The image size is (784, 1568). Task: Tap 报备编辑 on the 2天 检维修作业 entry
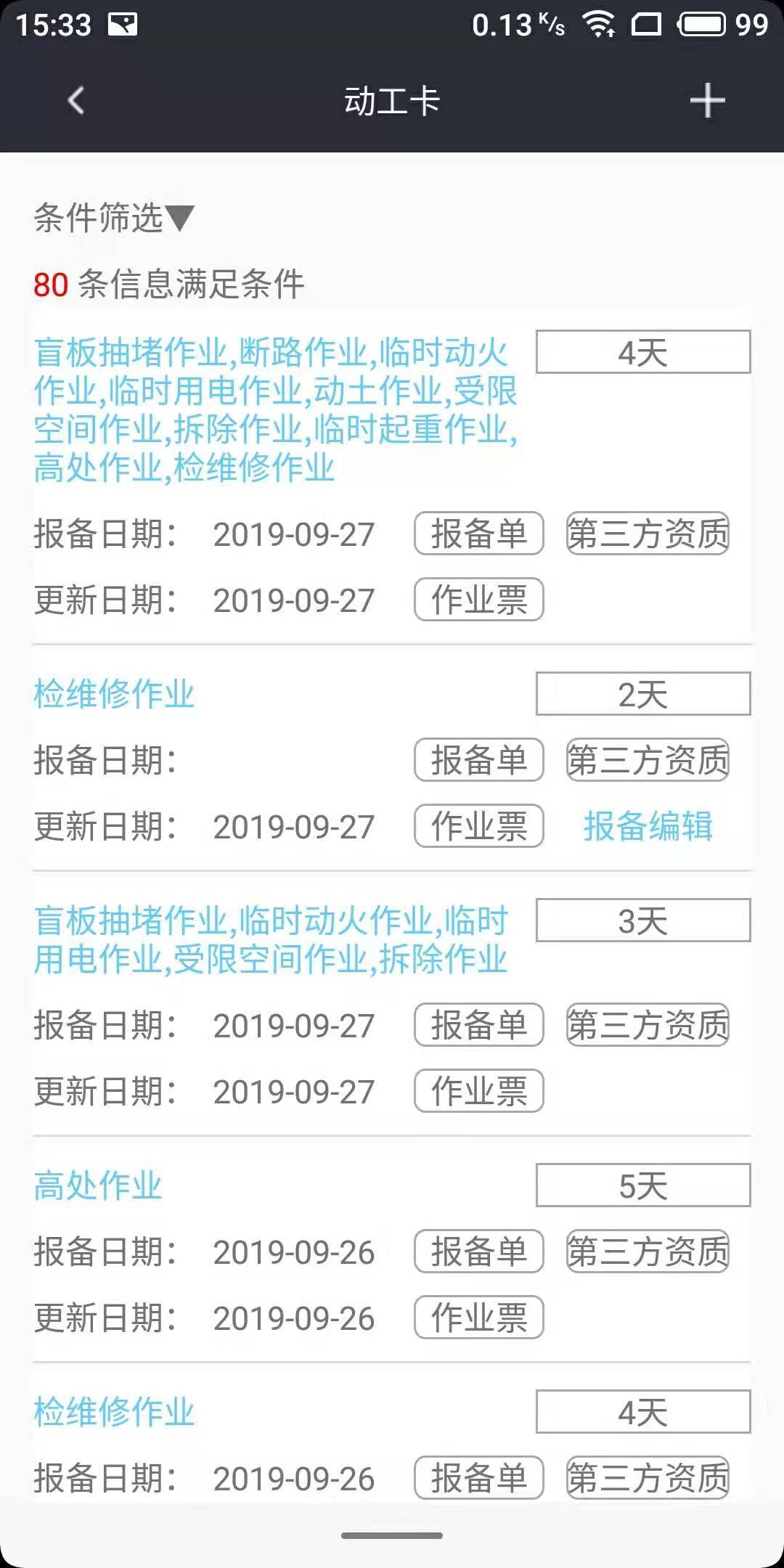pyautogui.click(x=648, y=826)
